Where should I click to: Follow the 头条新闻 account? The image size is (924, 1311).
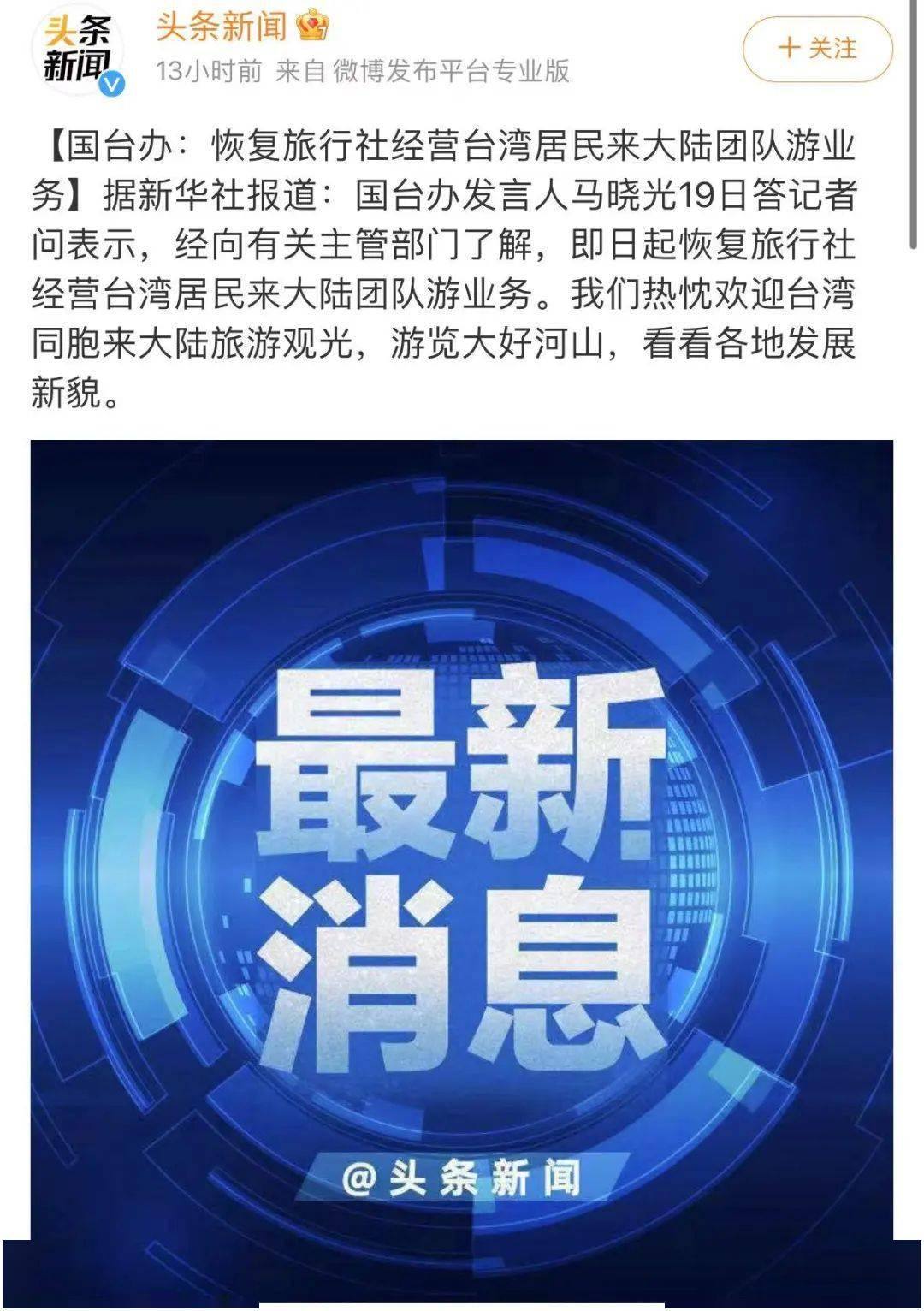click(x=817, y=48)
